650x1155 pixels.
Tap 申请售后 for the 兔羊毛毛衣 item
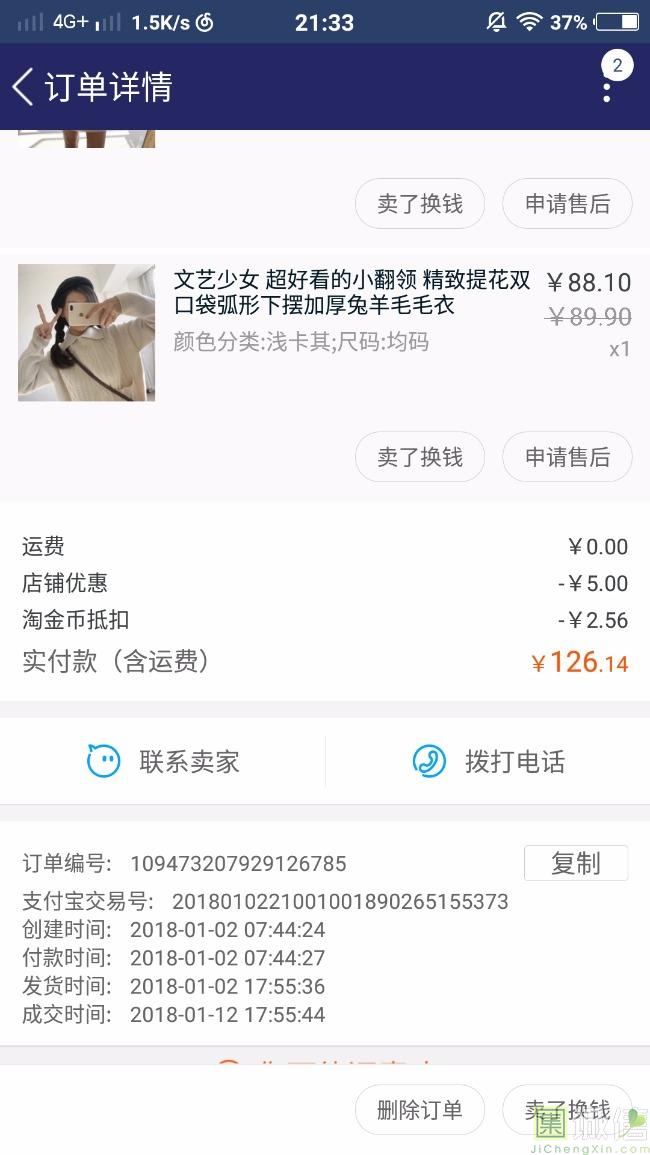coord(567,457)
